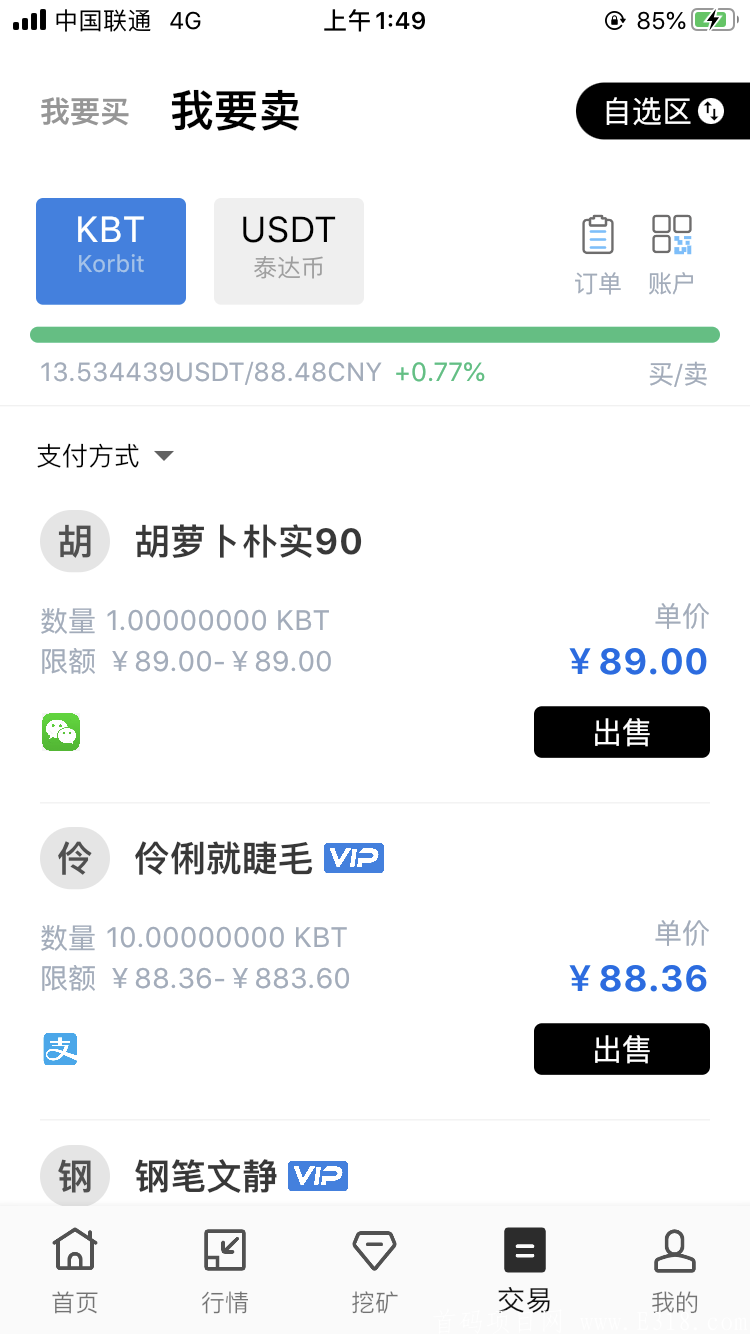This screenshot has width=750, height=1334.
Task: Select the 交易 tab
Action: point(525,1271)
